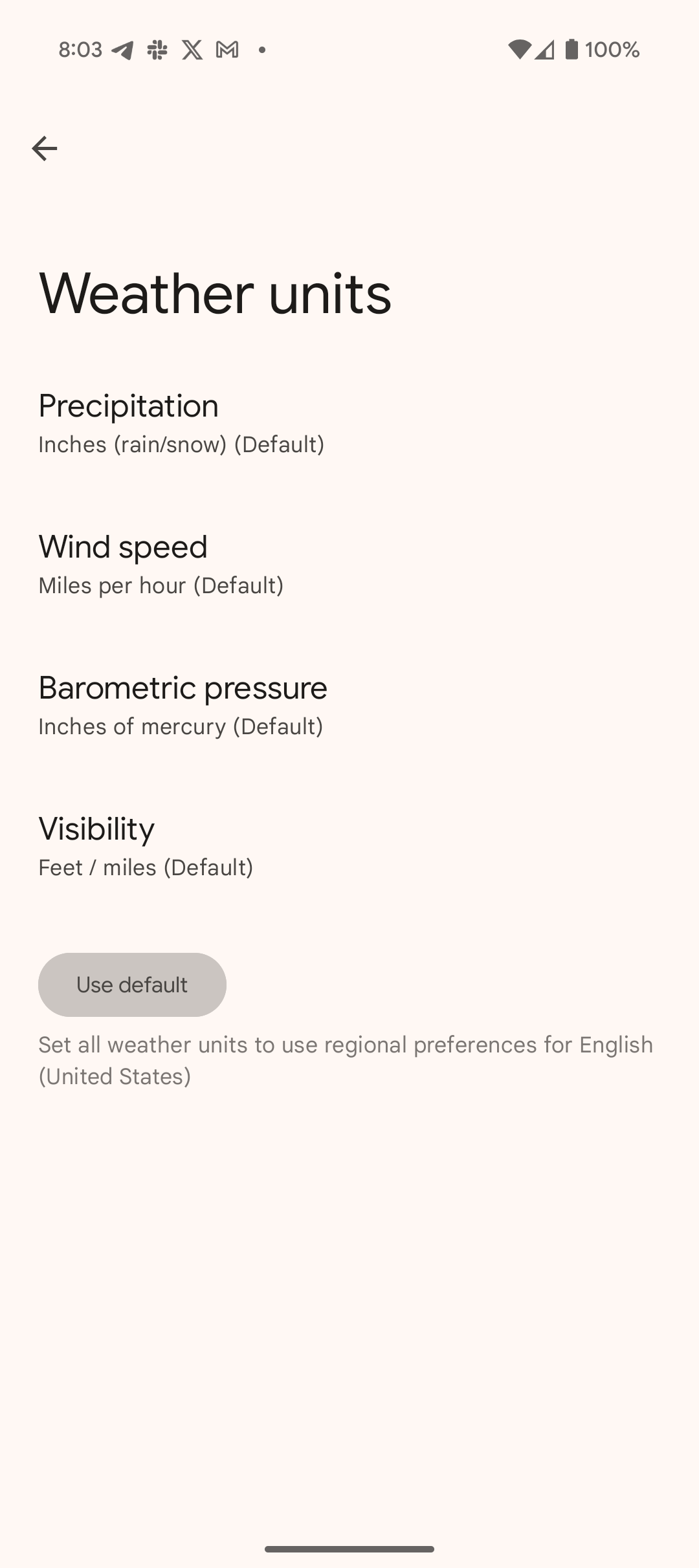Tap the clock showing 8:03

point(80,49)
